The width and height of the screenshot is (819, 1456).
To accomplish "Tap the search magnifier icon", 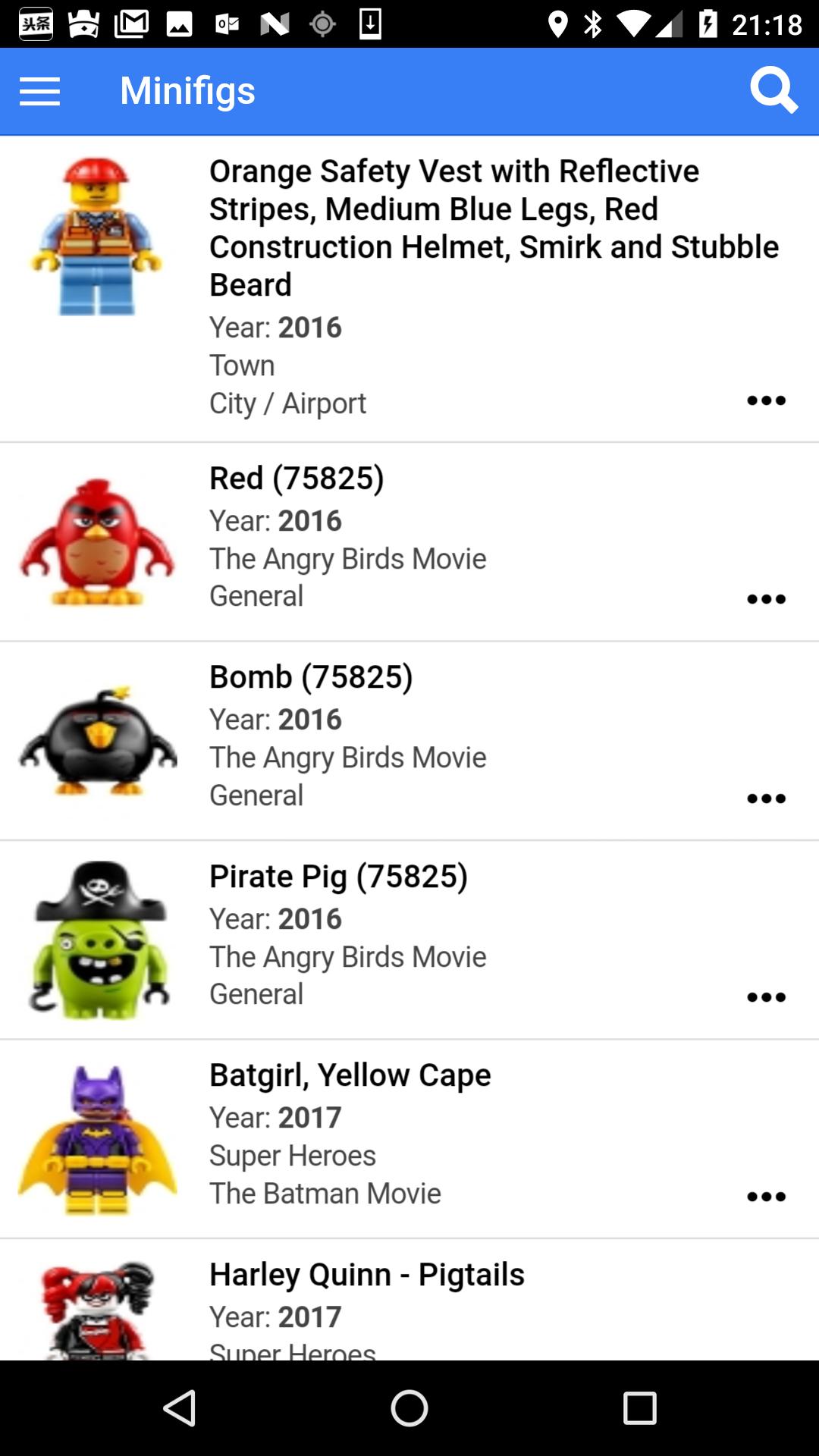I will (x=773, y=91).
